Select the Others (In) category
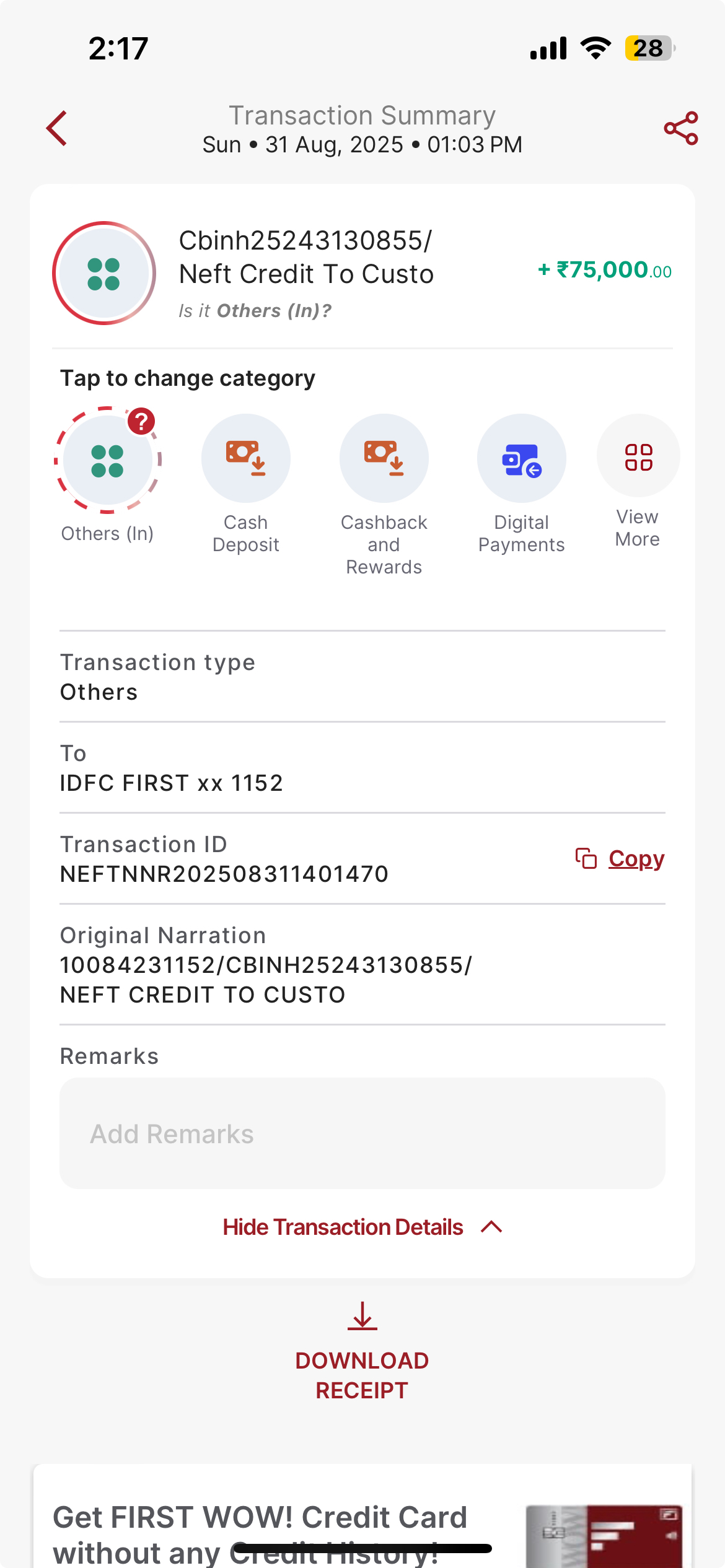The height and width of the screenshot is (1568, 725). pyautogui.click(x=108, y=460)
